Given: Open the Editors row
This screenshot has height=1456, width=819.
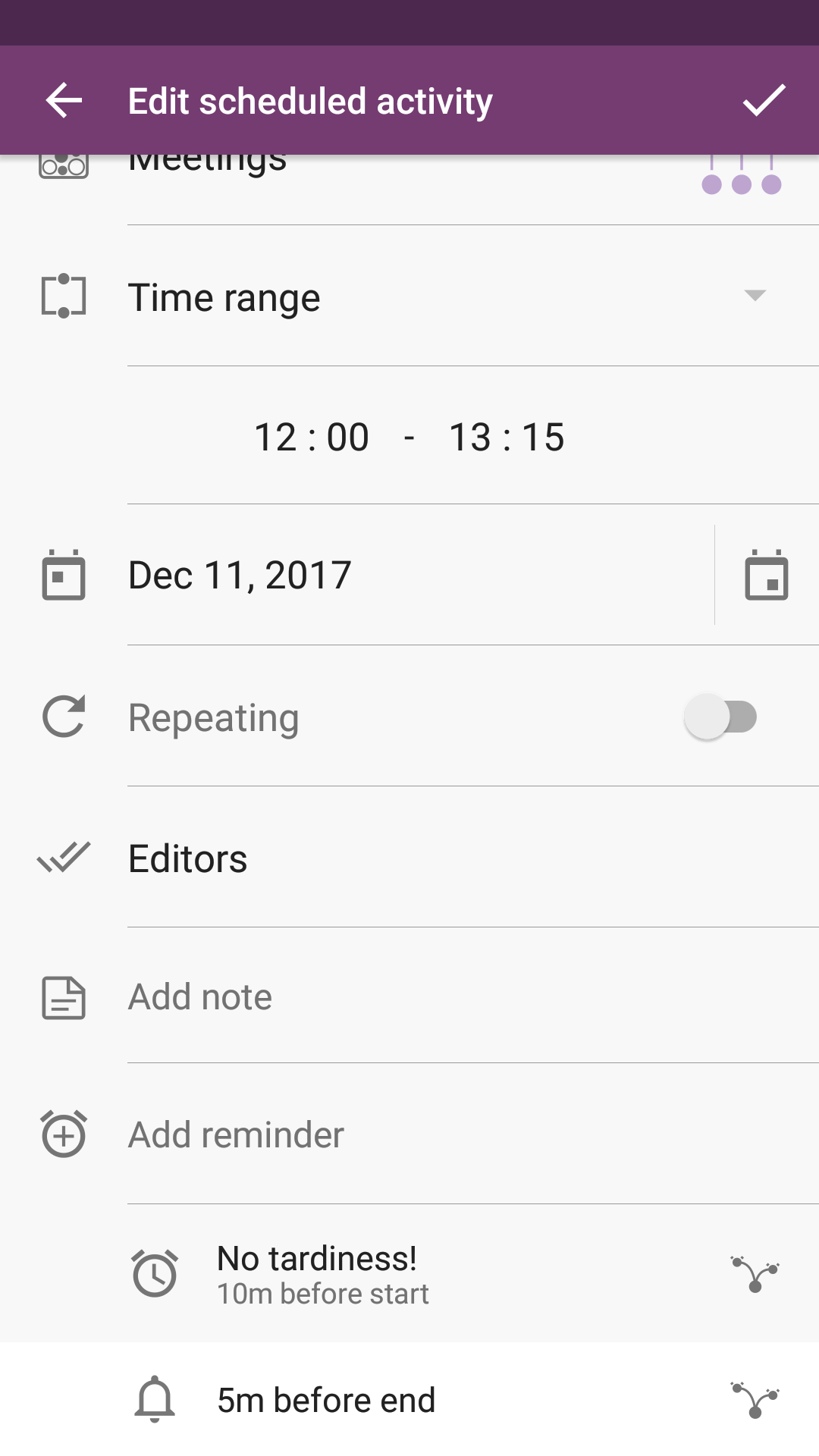Looking at the screenshot, I should pyautogui.click(x=188, y=858).
